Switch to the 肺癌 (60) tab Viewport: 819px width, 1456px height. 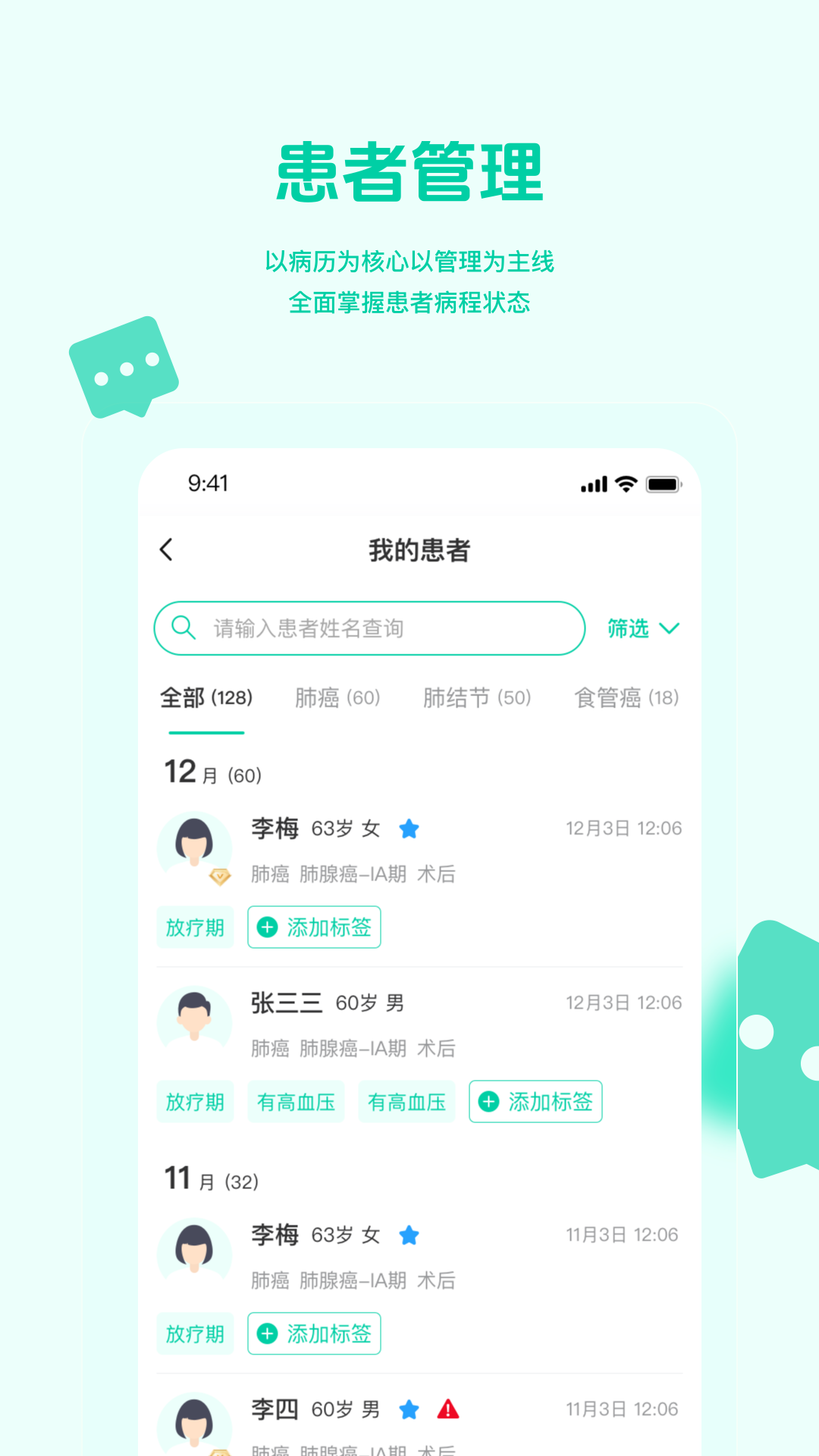(336, 698)
